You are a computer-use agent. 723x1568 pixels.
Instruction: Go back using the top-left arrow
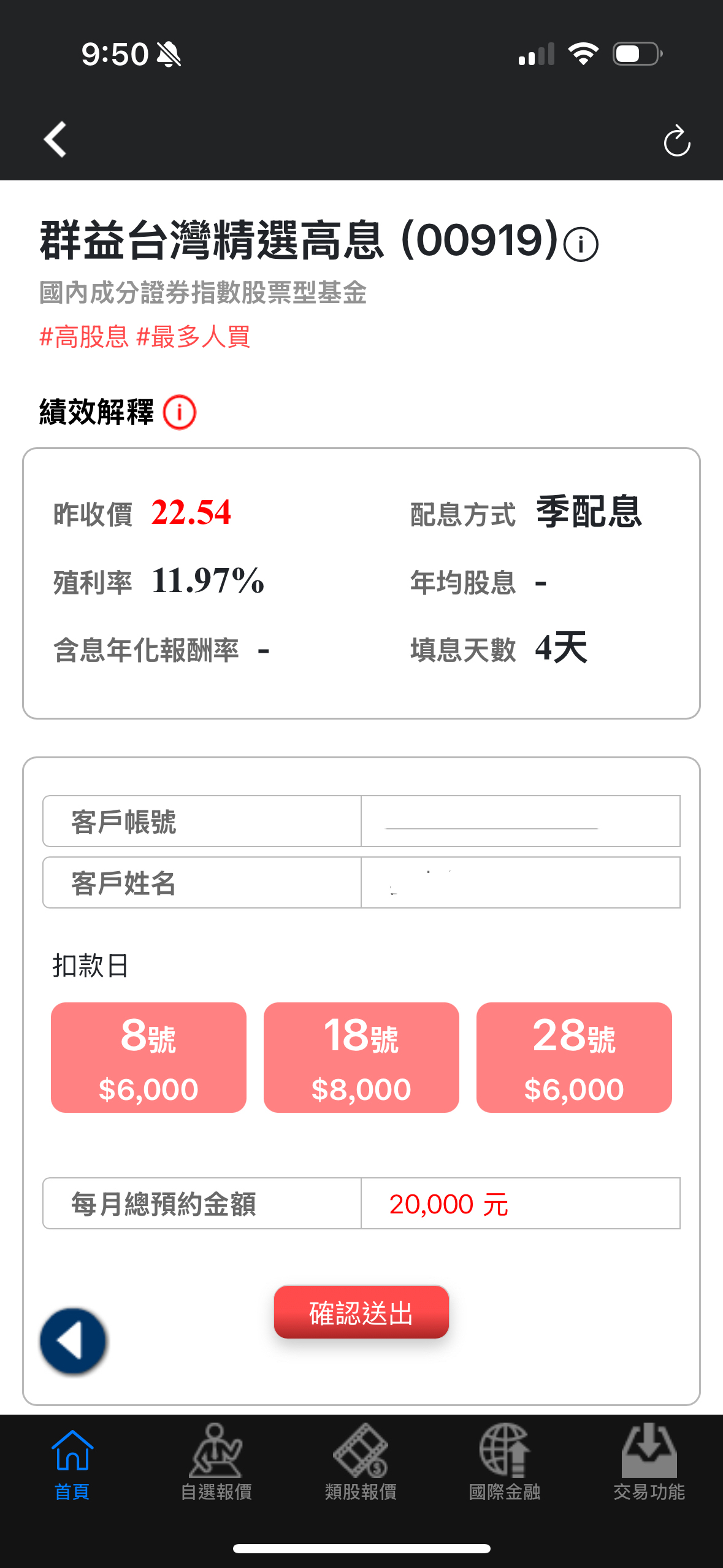coord(55,139)
